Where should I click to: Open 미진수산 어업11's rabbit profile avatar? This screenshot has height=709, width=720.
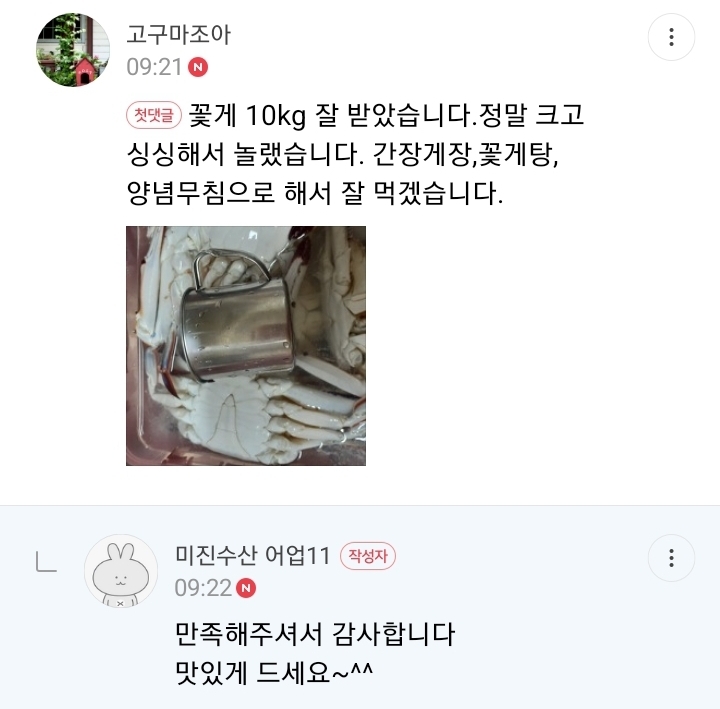pos(121,571)
